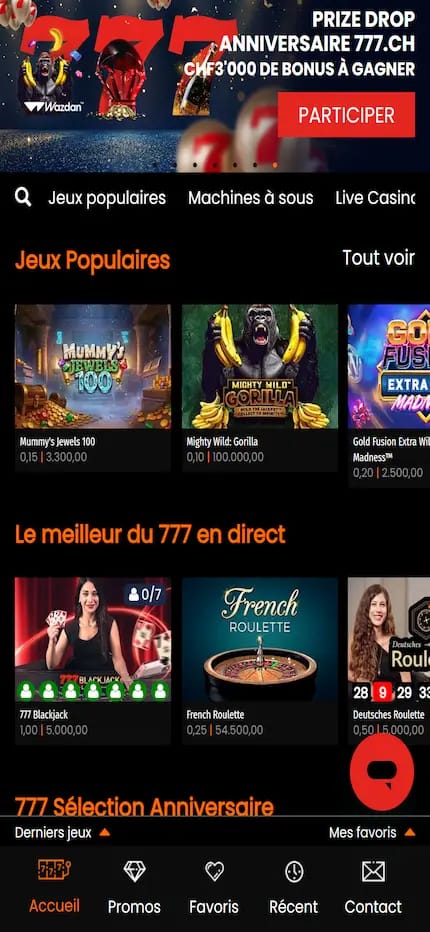Switch to the Jeux populaires tab
430x932 pixels.
coord(107,198)
